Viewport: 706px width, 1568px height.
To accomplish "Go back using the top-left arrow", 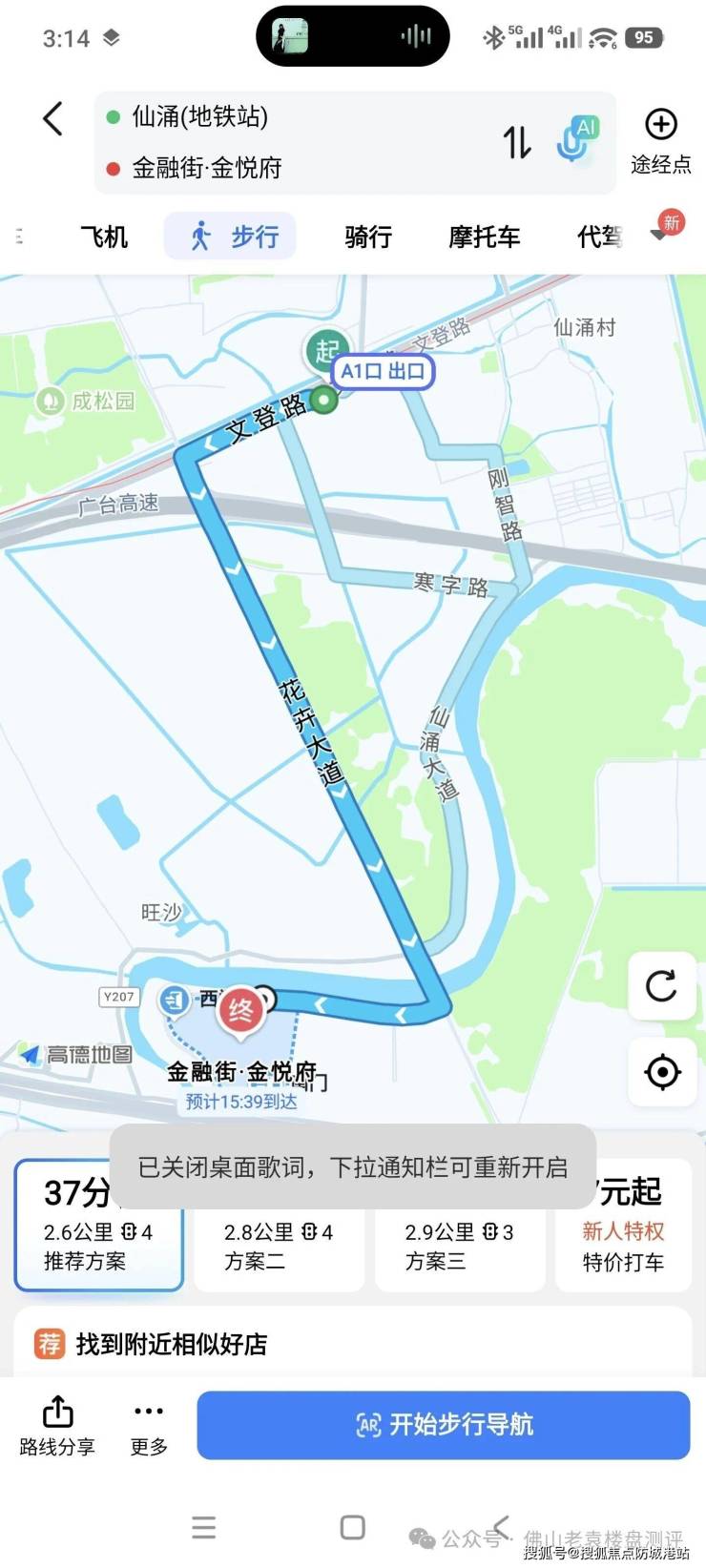I will pyautogui.click(x=53, y=119).
